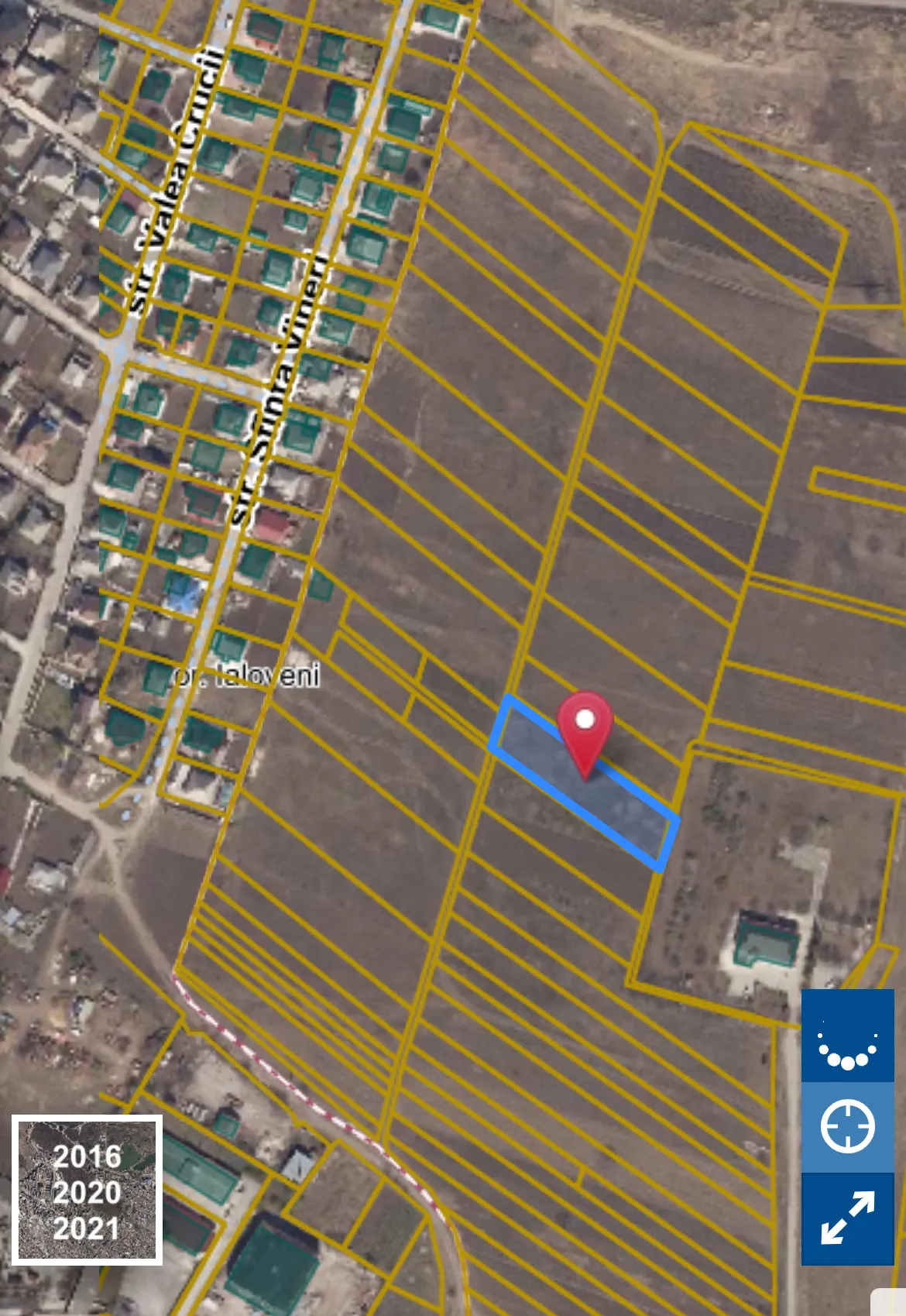Tap the dotted arc map tool button
The image size is (906, 1316).
[847, 1036]
